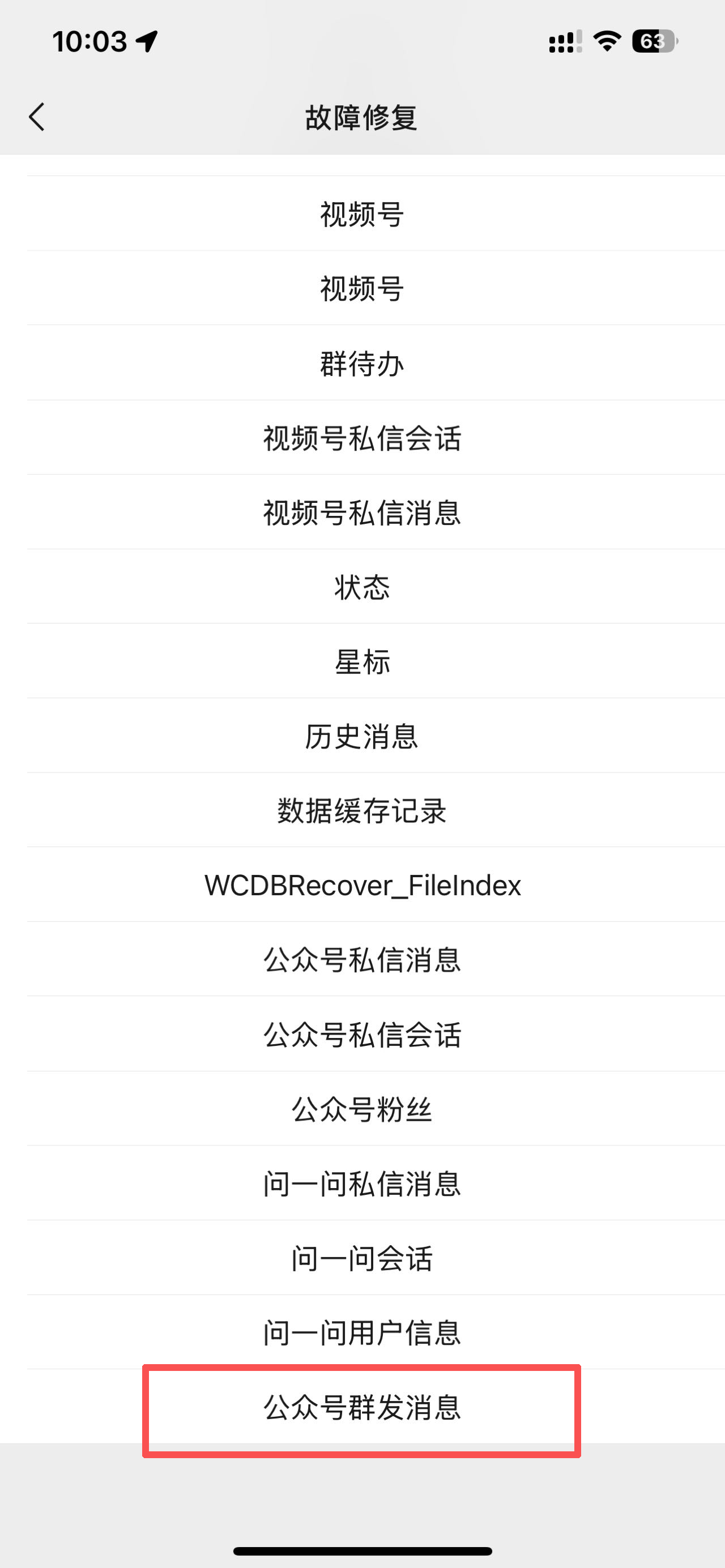Screen dimensions: 725x1568
Task: Select the 问一问会话 item
Action: [363, 1258]
